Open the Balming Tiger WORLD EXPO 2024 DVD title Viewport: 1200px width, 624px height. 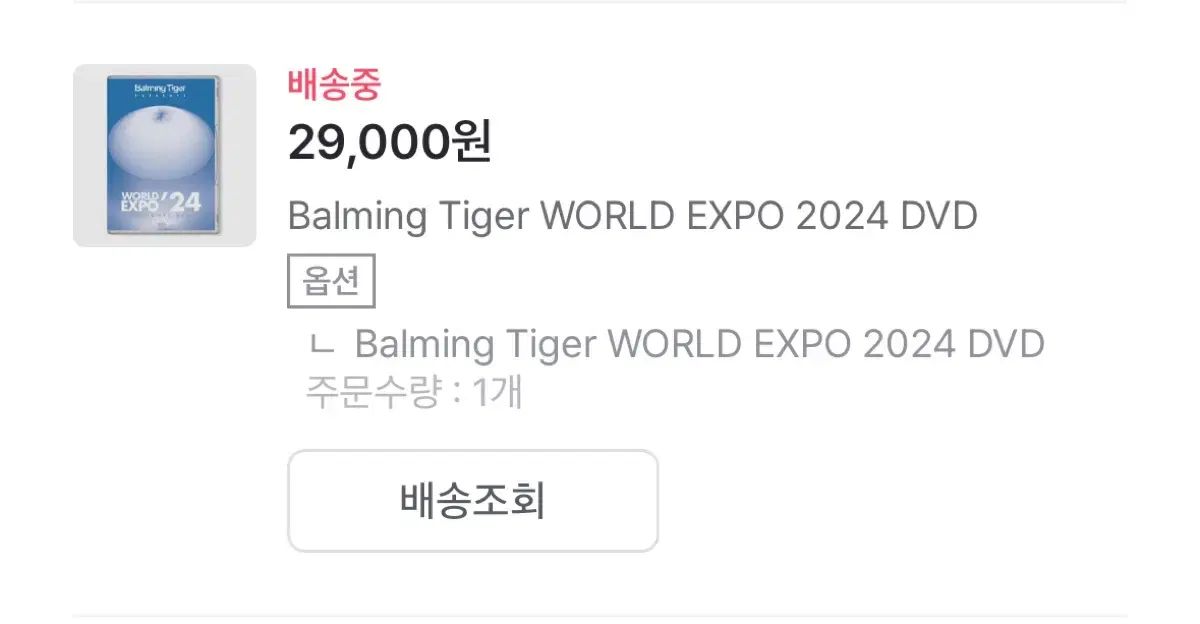(x=632, y=215)
